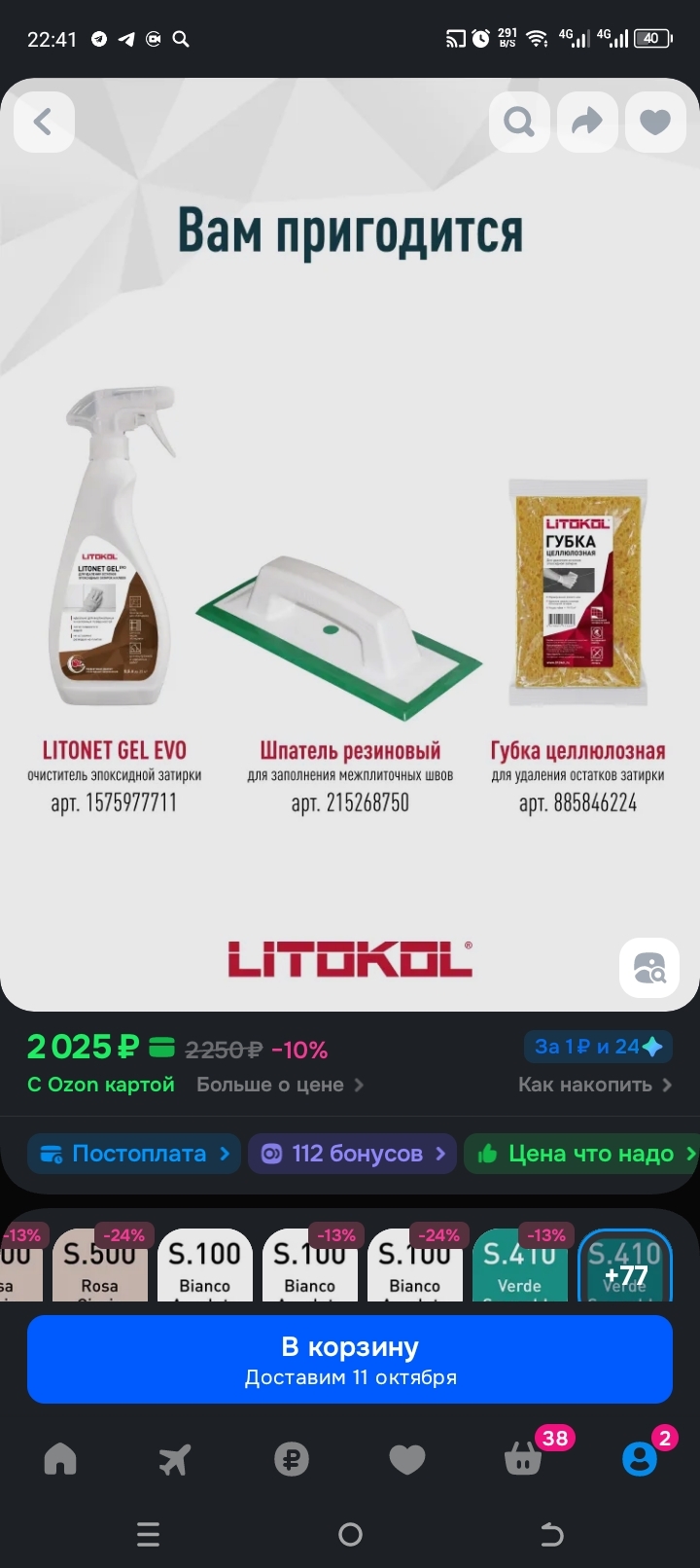Select the 'Постоплата' chip
The height and width of the screenshot is (1568, 700).
(x=134, y=1154)
